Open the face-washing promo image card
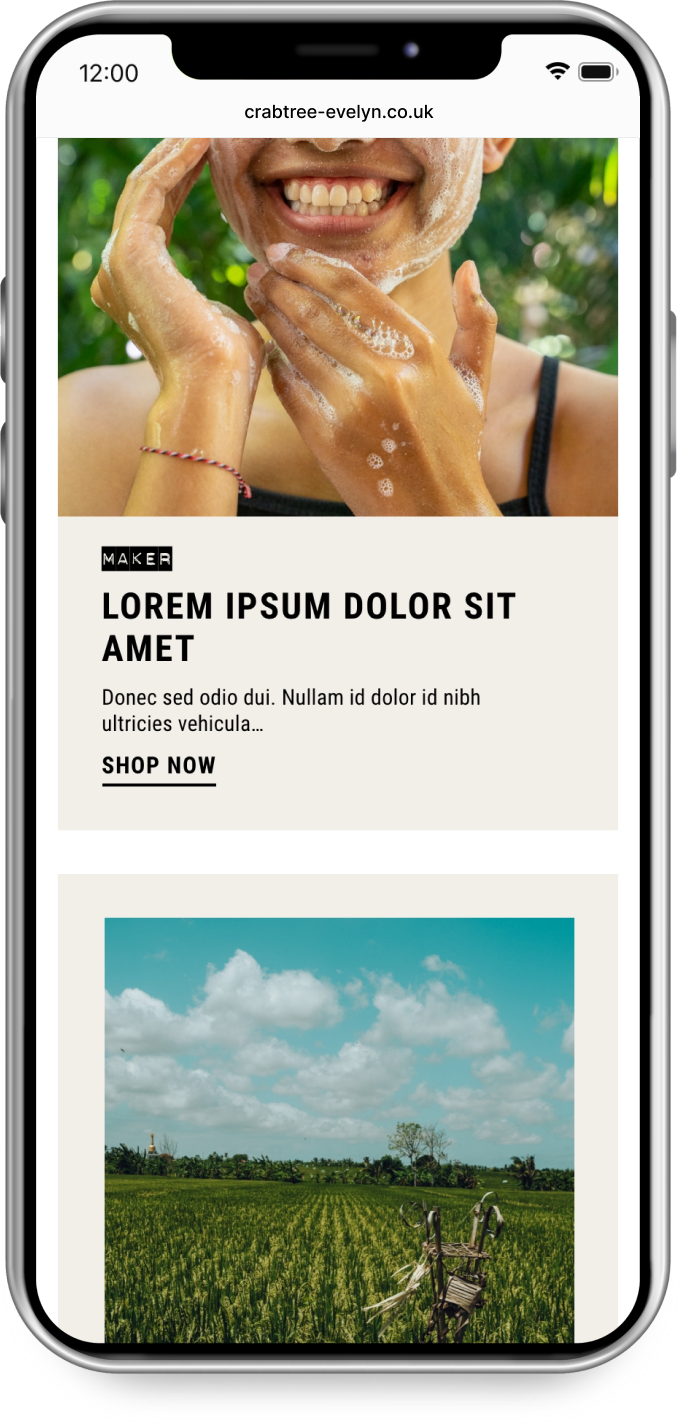The height and width of the screenshot is (1425, 680). tap(338, 327)
